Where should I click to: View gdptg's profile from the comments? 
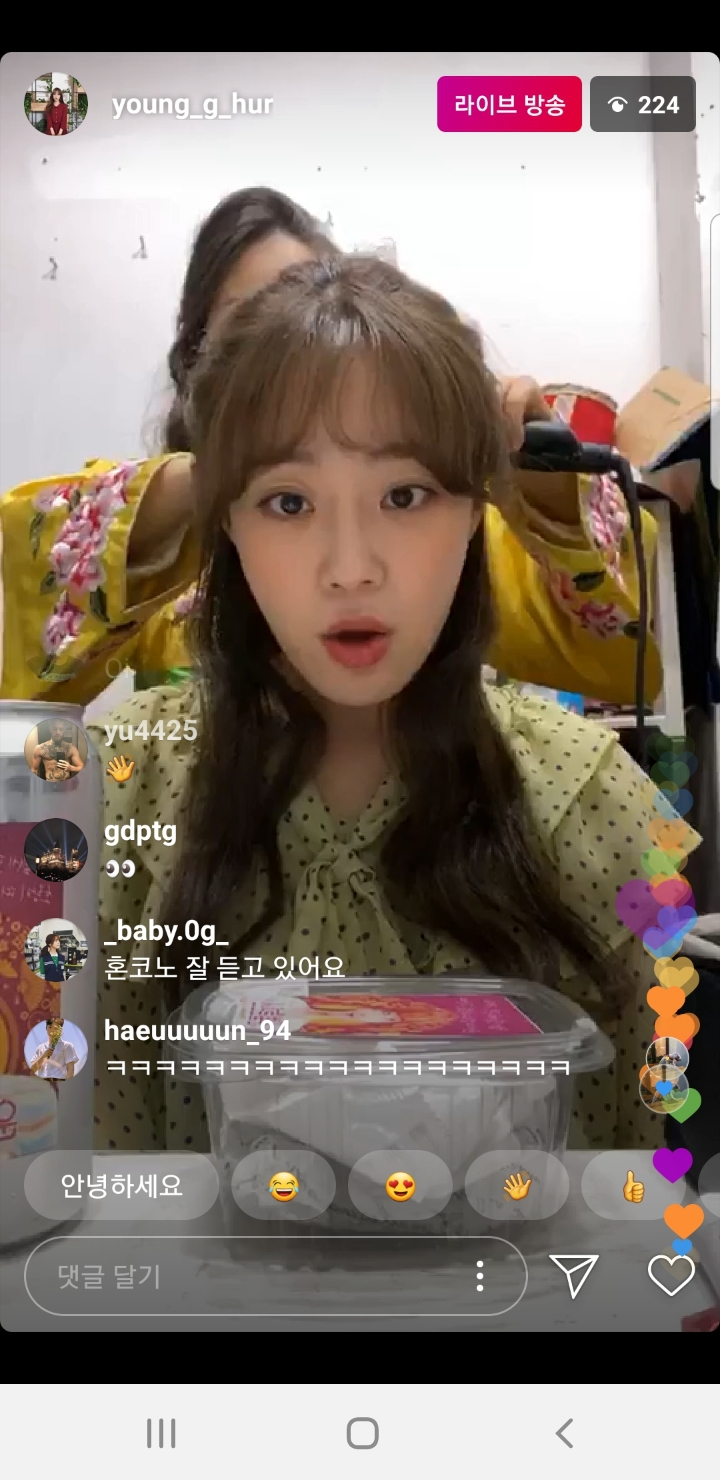coord(56,849)
